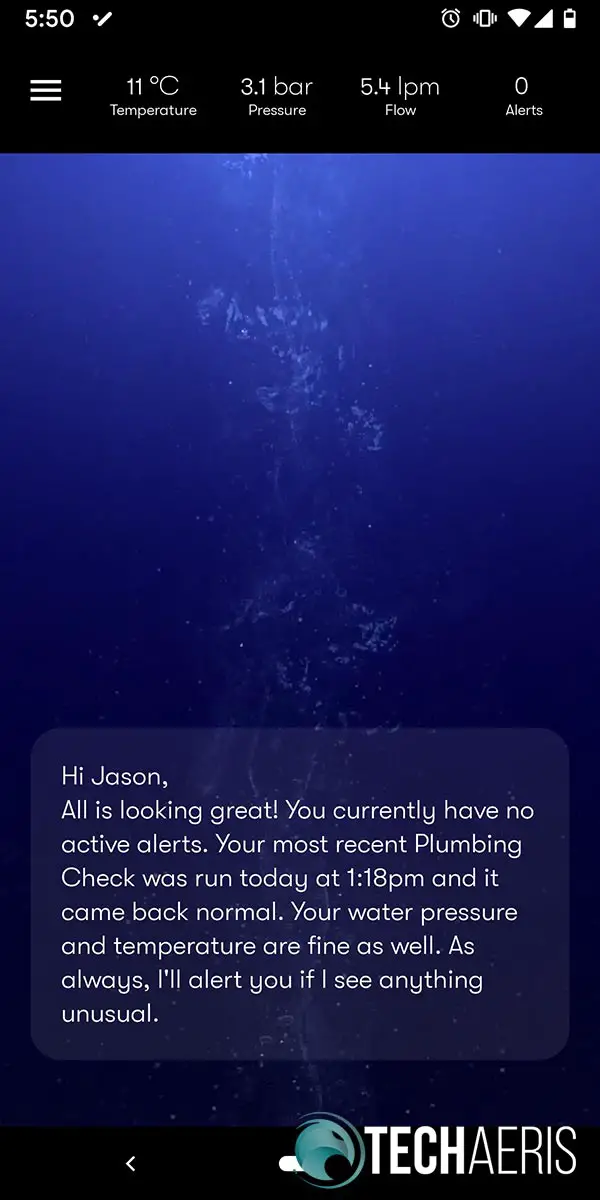View the Temperature reading details
Image resolution: width=600 pixels, height=1200 pixels.
[153, 97]
